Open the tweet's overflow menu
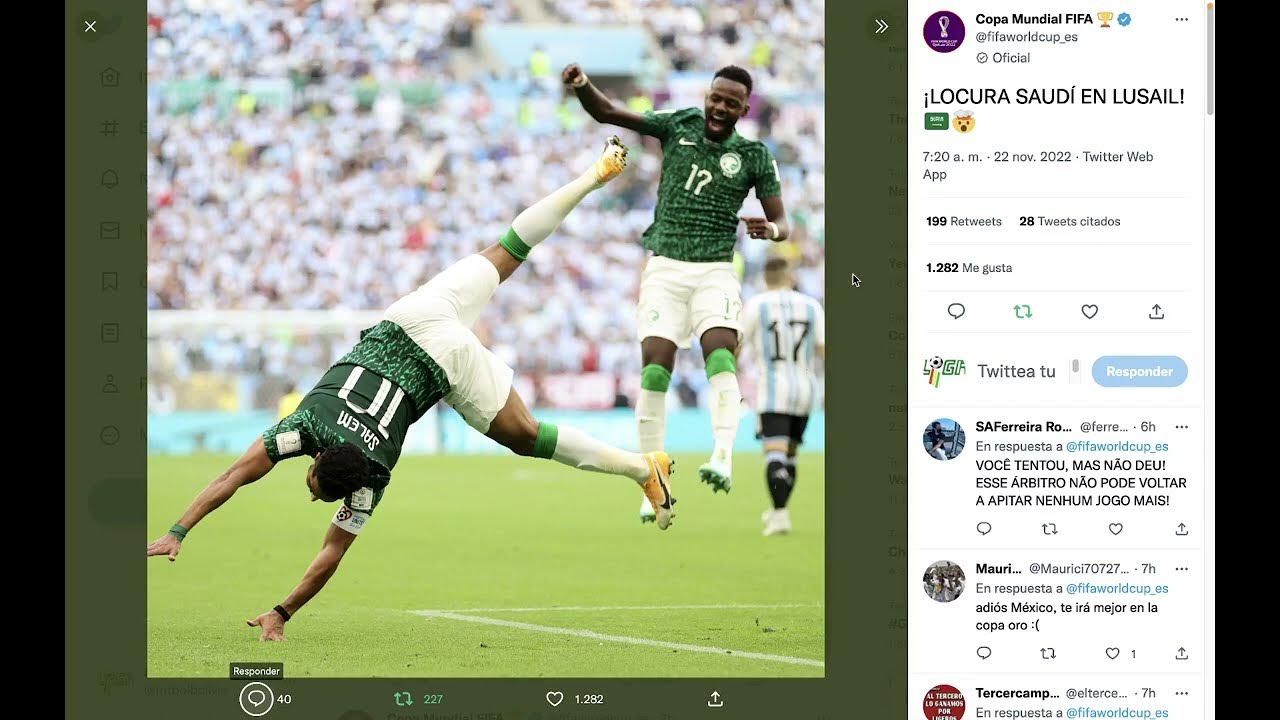The height and width of the screenshot is (720, 1280). click(1181, 20)
